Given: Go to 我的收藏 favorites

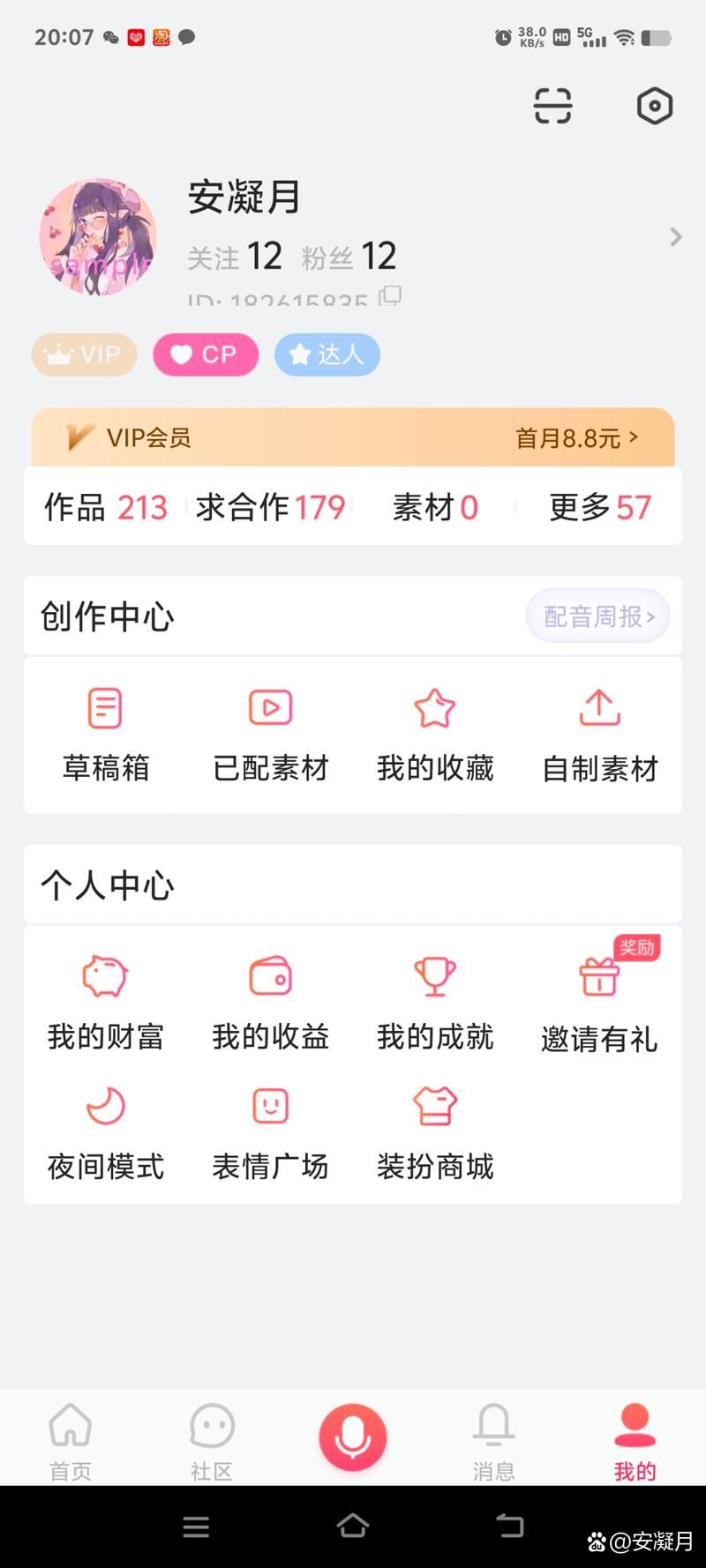Looking at the screenshot, I should (434, 734).
